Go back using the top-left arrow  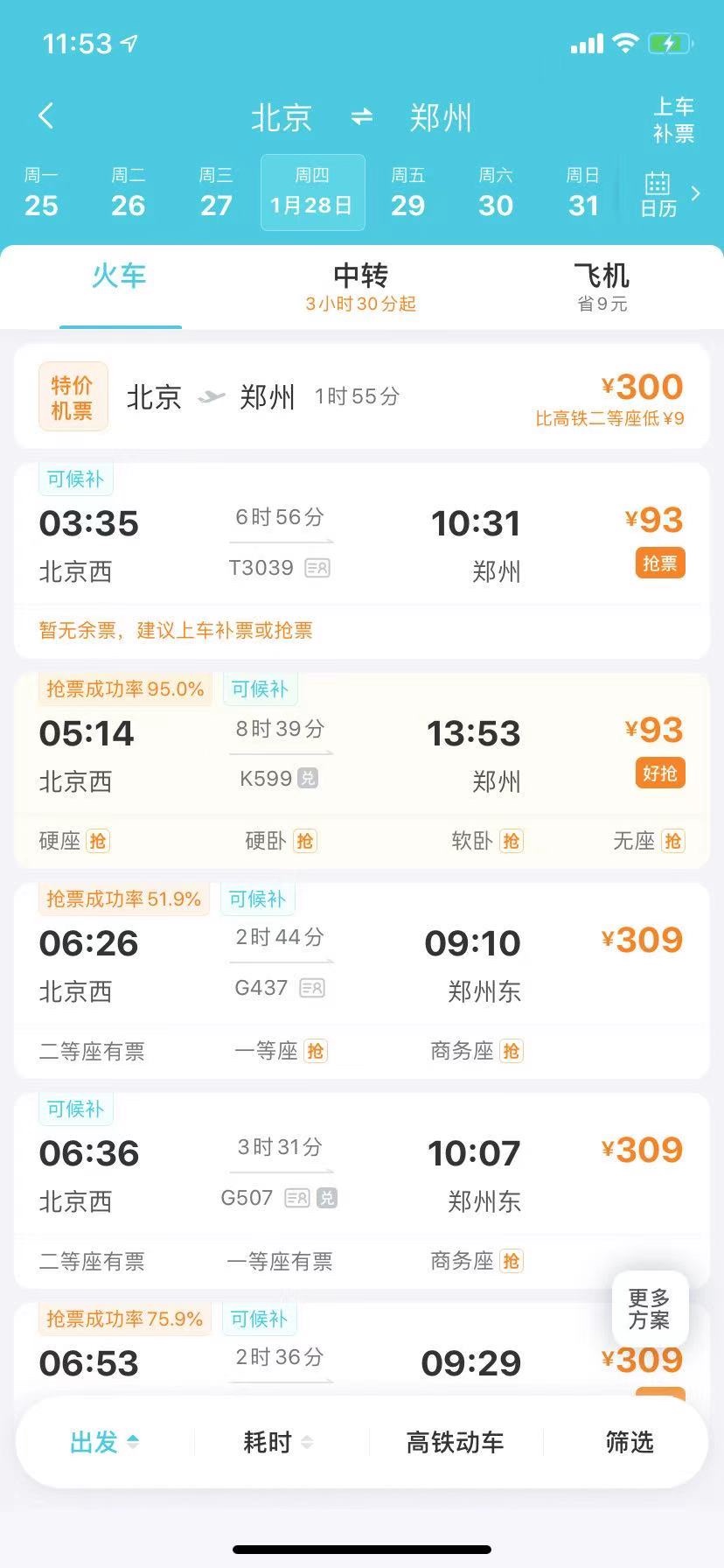click(46, 116)
